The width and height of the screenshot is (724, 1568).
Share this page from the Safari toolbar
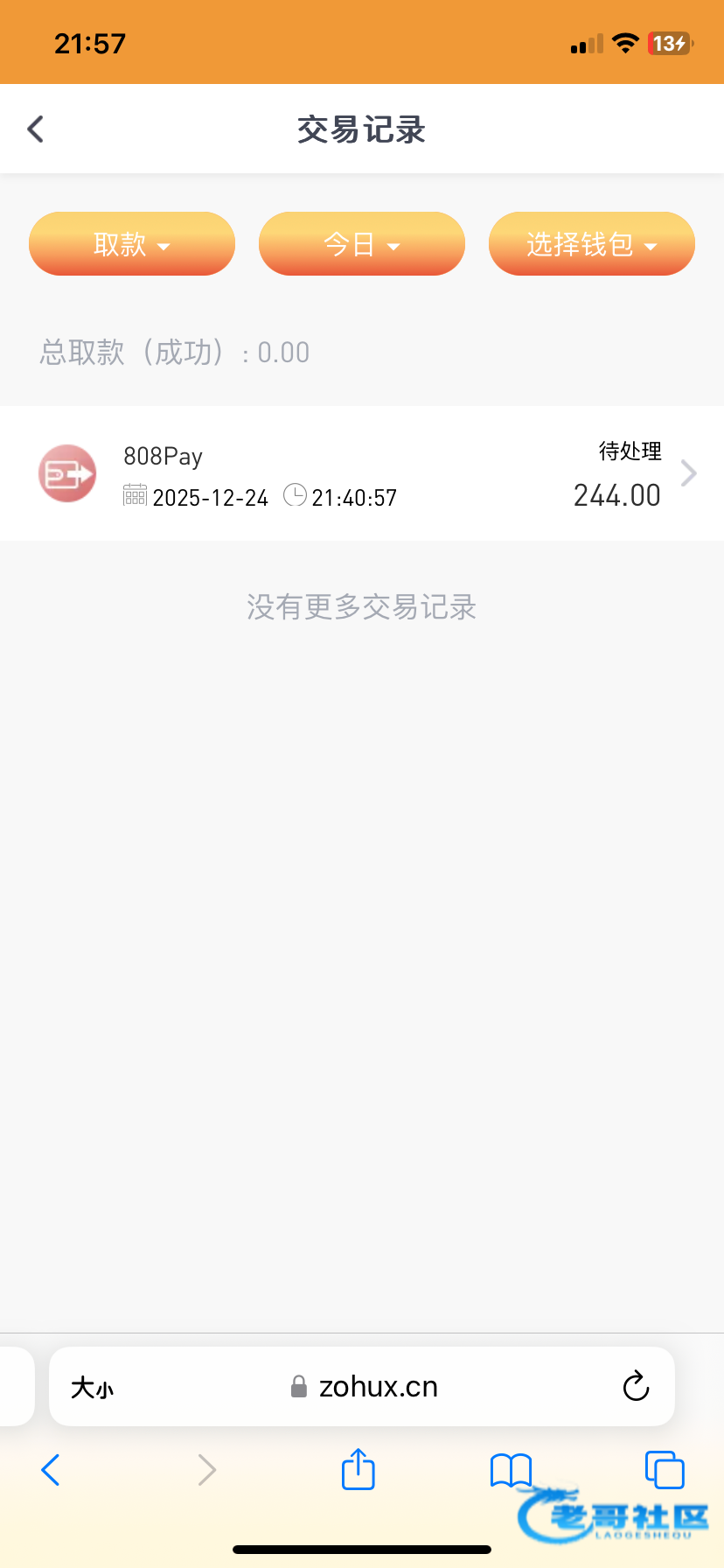point(359,1469)
